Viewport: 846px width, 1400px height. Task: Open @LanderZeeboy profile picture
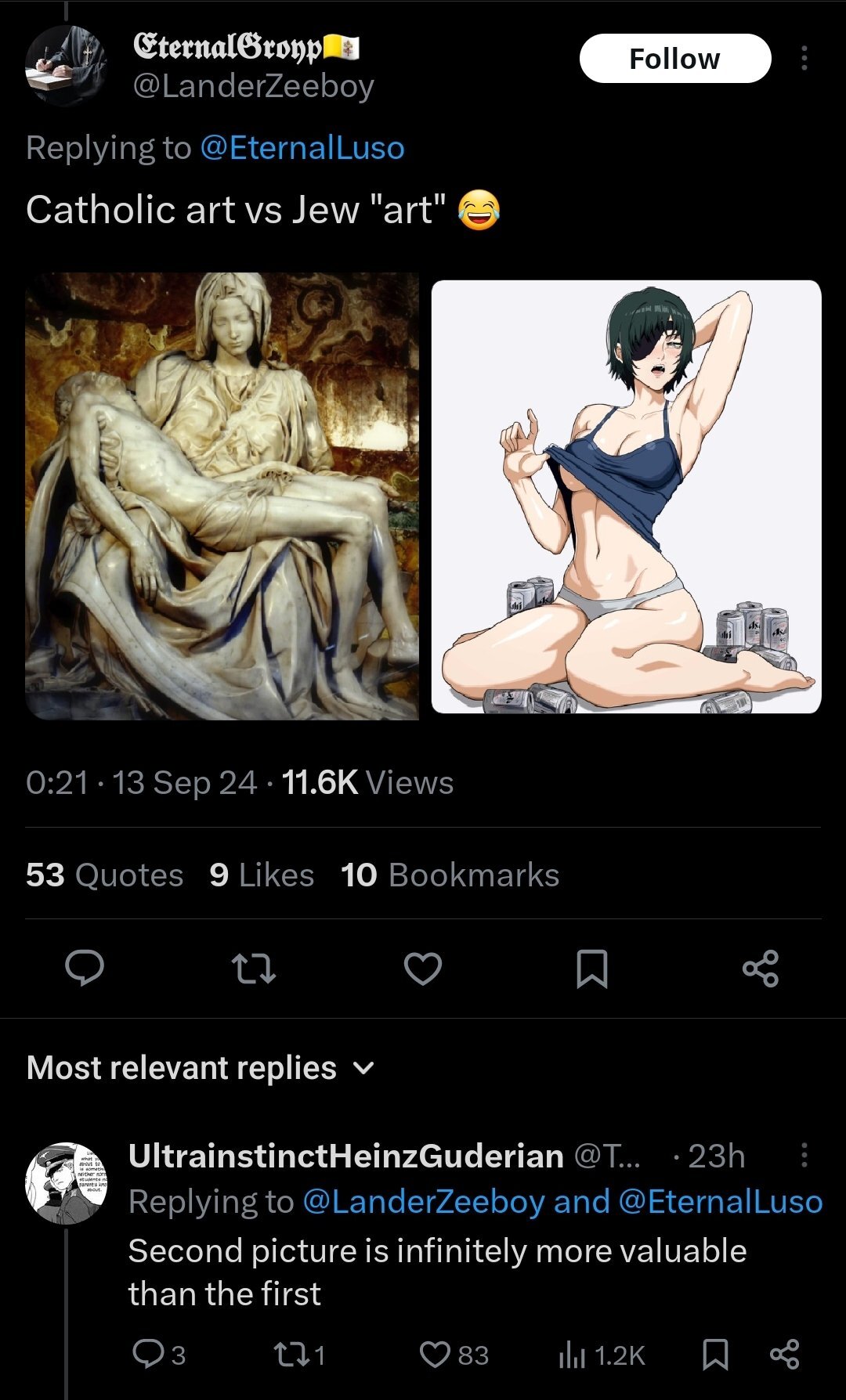click(66, 66)
